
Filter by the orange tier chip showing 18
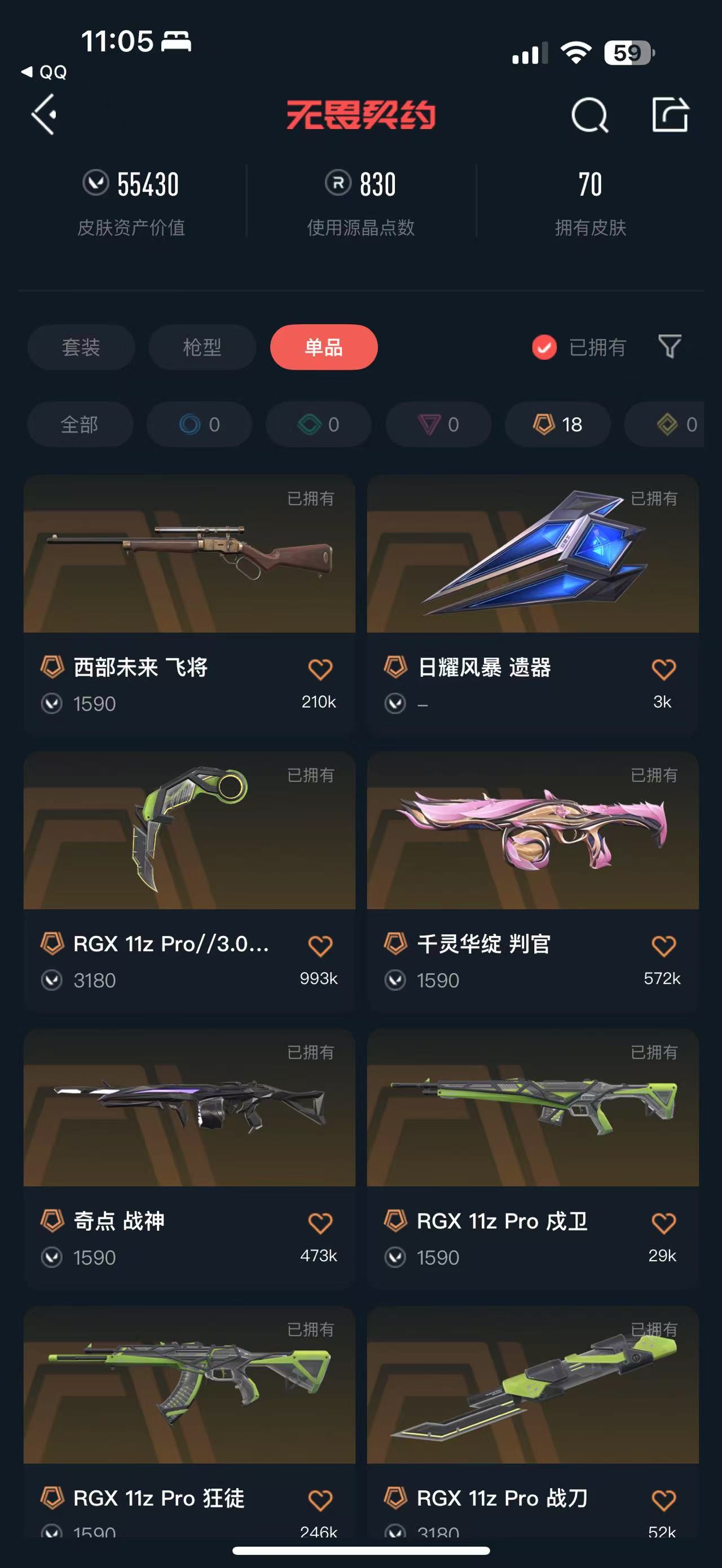(558, 424)
